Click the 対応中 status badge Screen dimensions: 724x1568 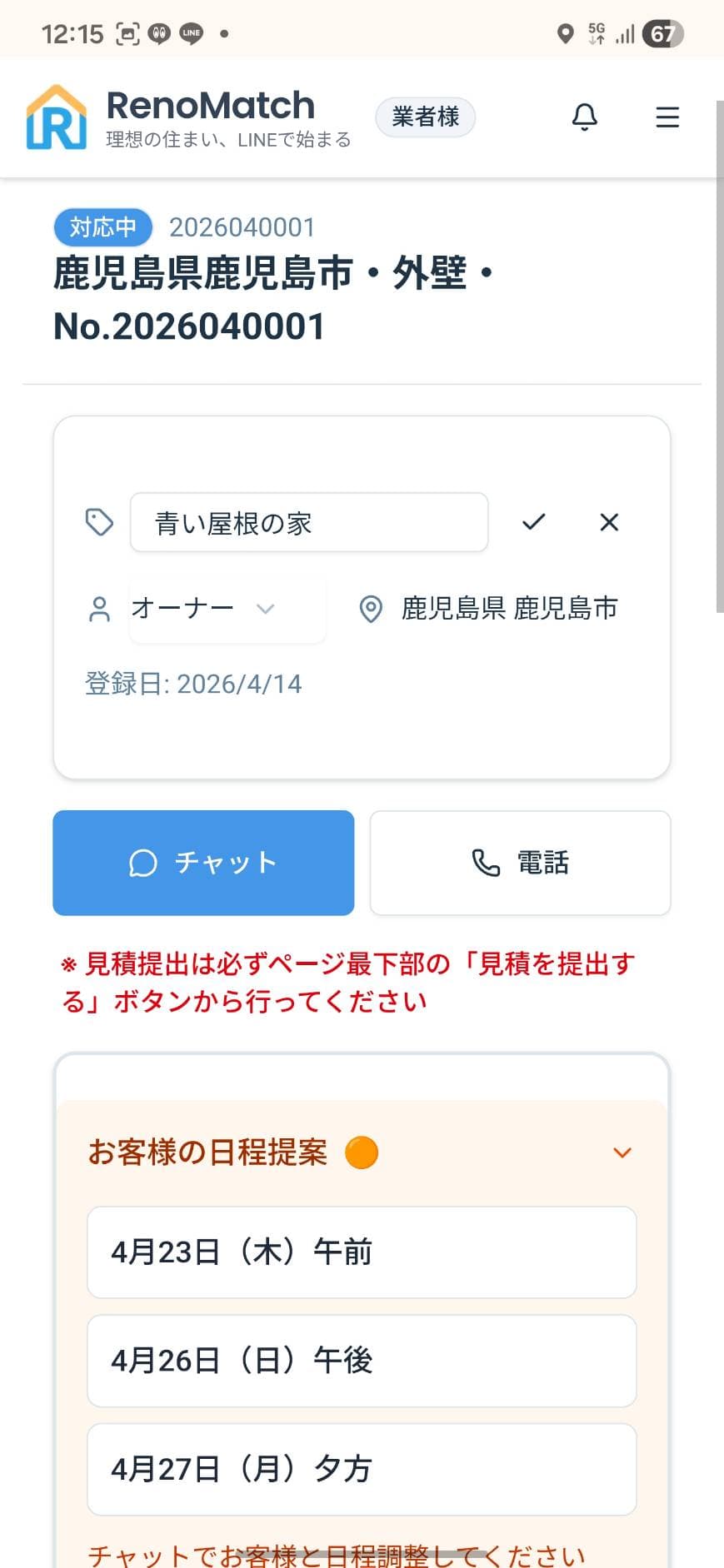click(x=102, y=226)
